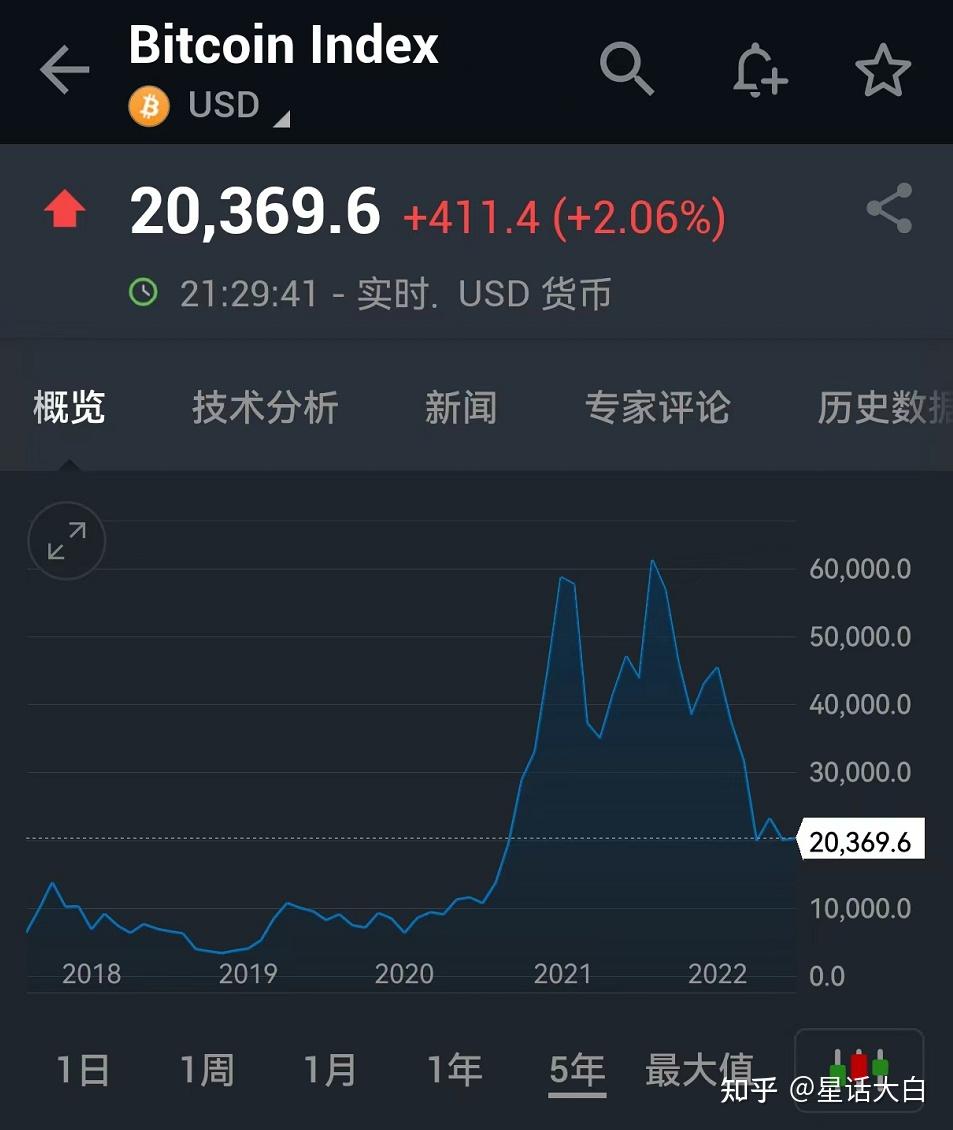Go back using the back arrow
The height and width of the screenshot is (1130, 953).
63,70
